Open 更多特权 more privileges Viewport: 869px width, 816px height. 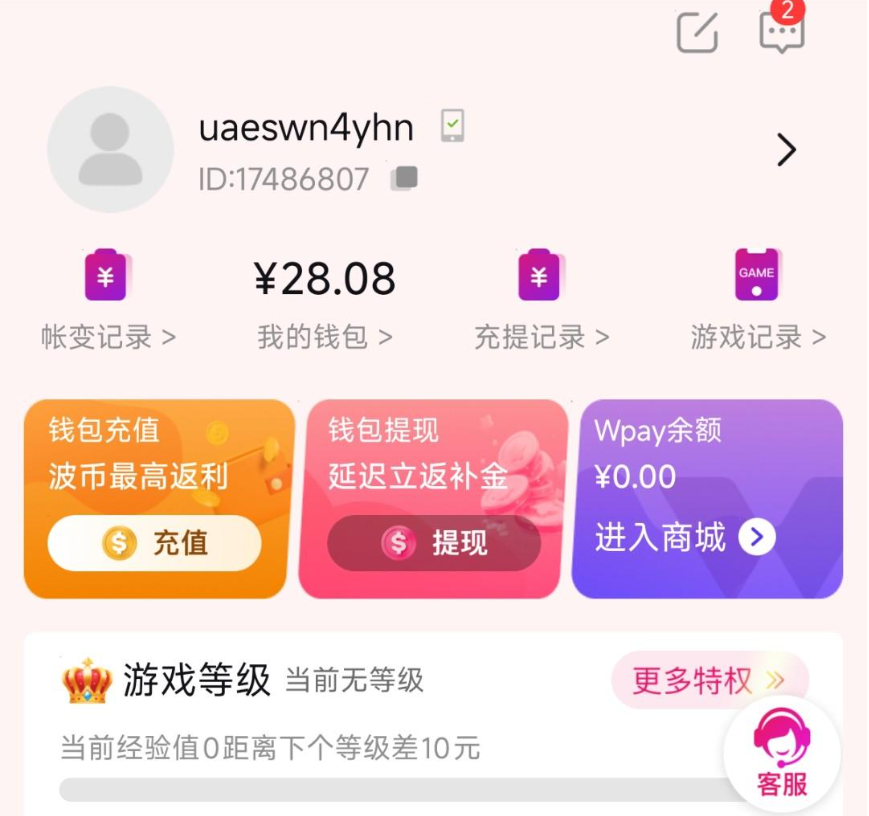click(x=708, y=681)
